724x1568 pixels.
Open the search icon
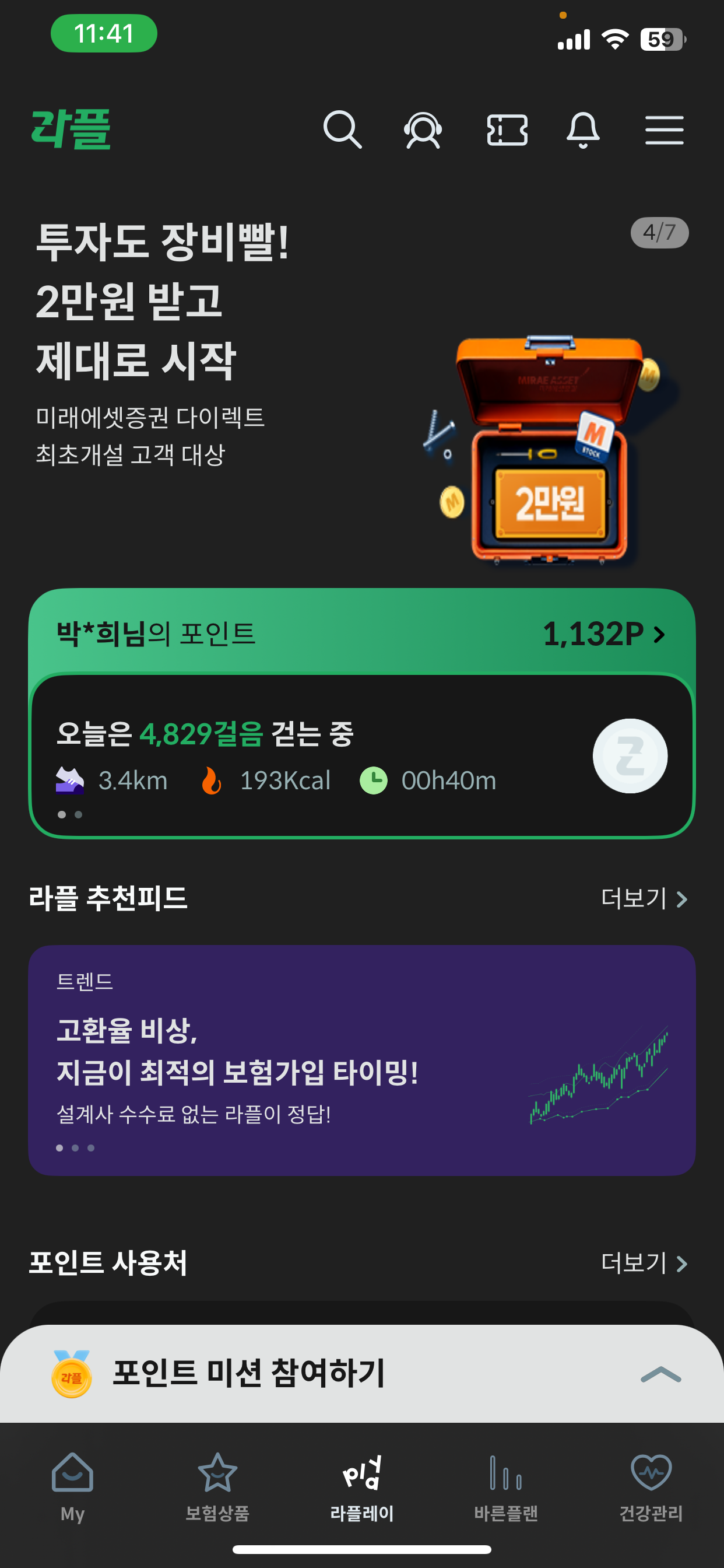(343, 129)
